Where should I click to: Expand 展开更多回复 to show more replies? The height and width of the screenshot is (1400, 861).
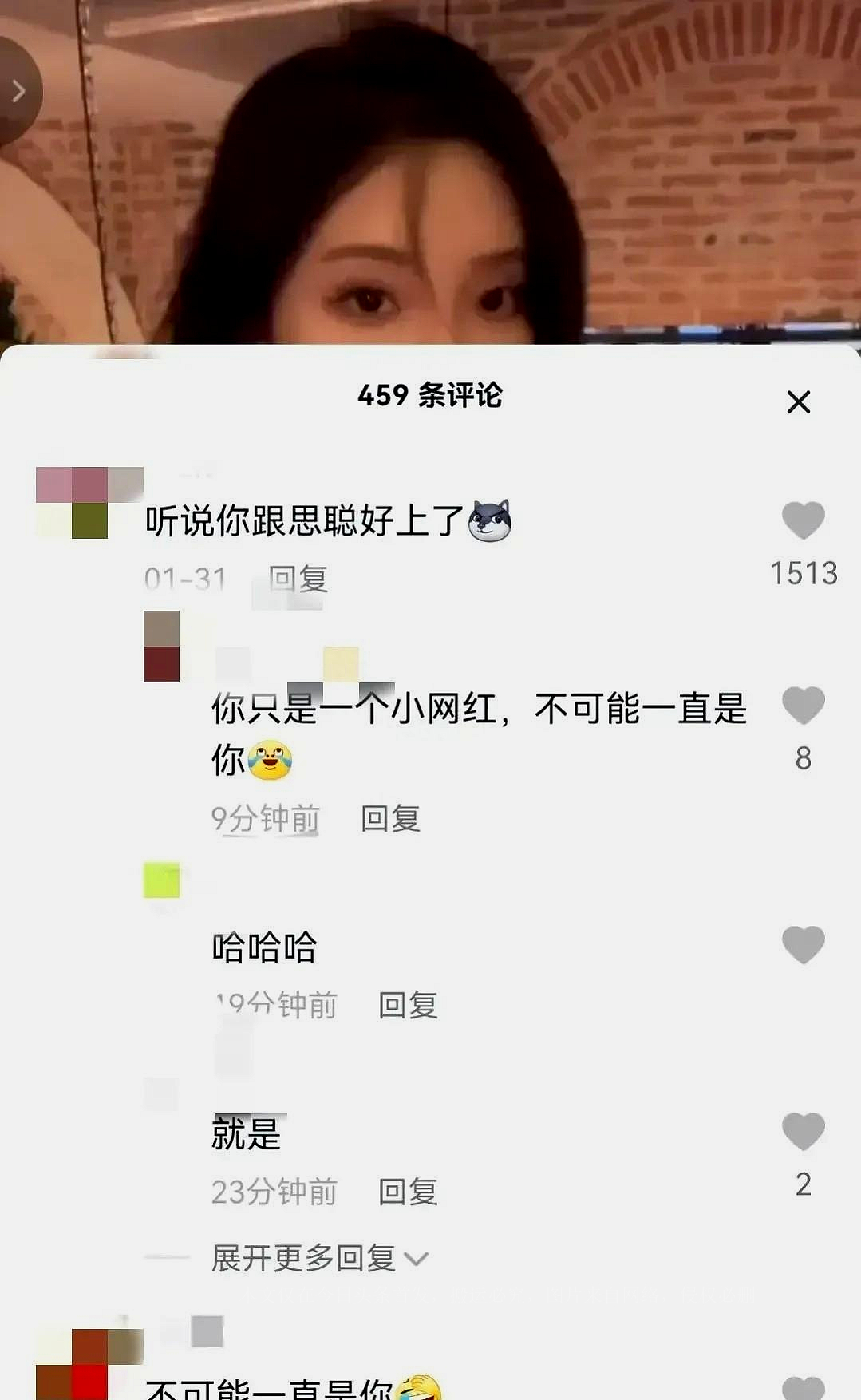(319, 1259)
